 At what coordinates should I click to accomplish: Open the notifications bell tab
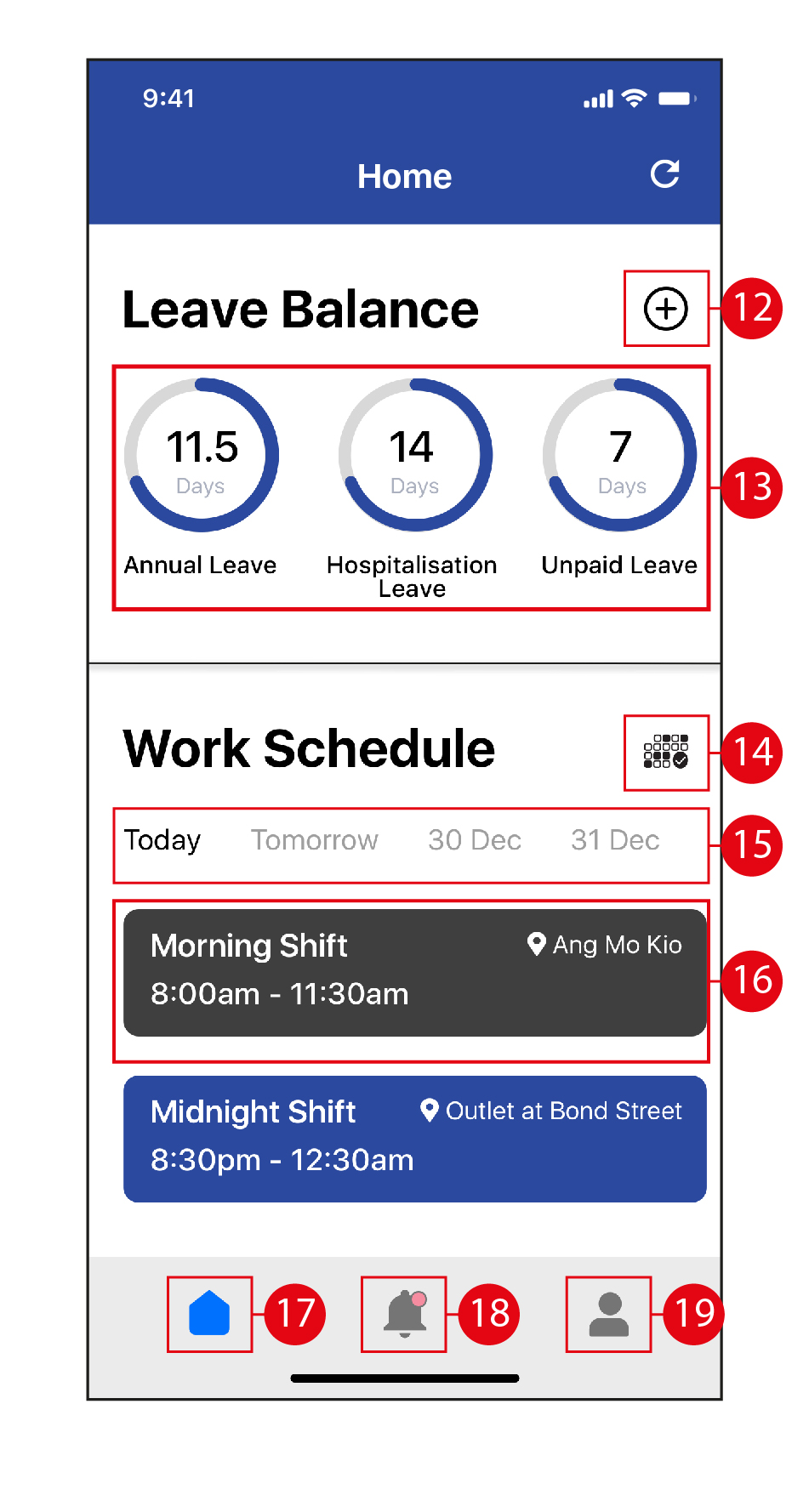pyautogui.click(x=404, y=1314)
